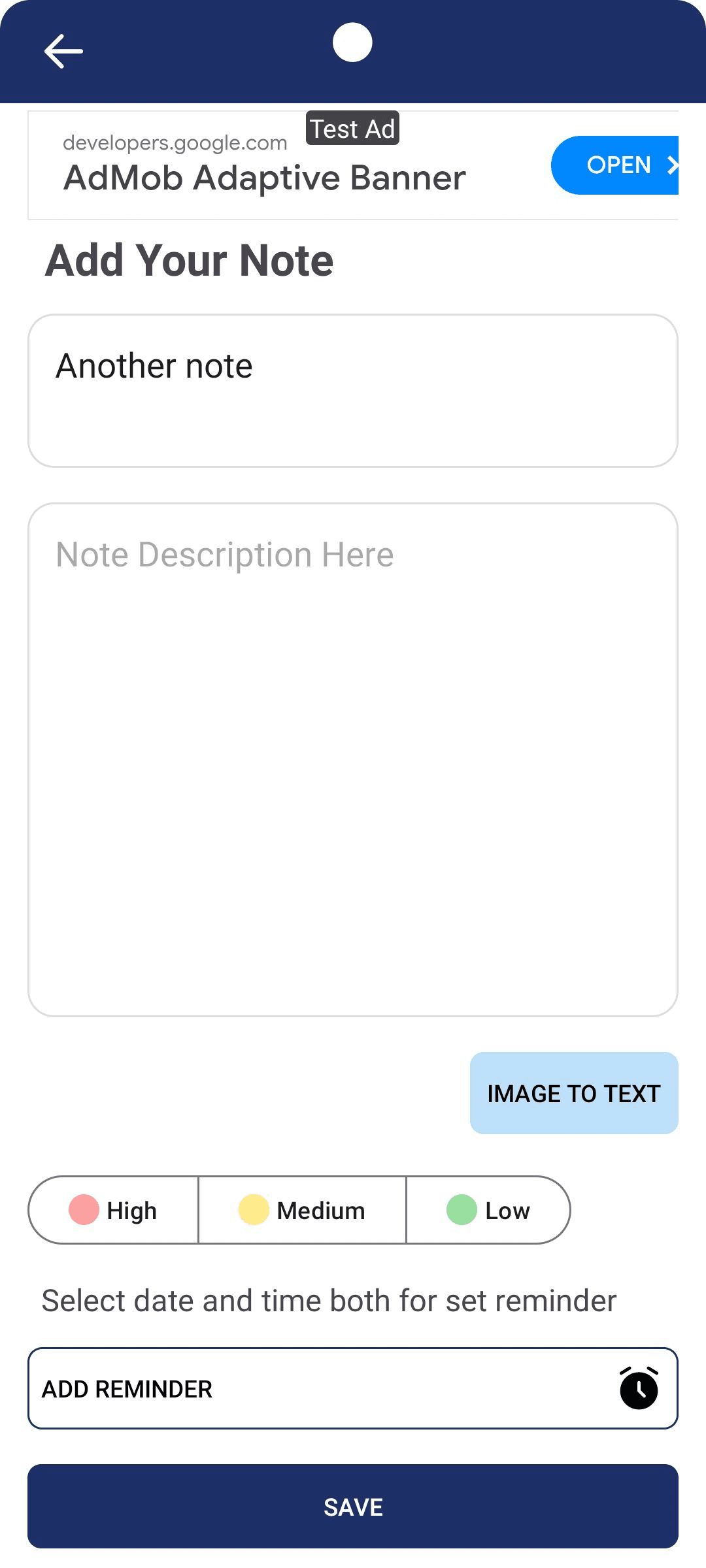Tap the AdMob Adaptive Banner headline

coord(263,177)
